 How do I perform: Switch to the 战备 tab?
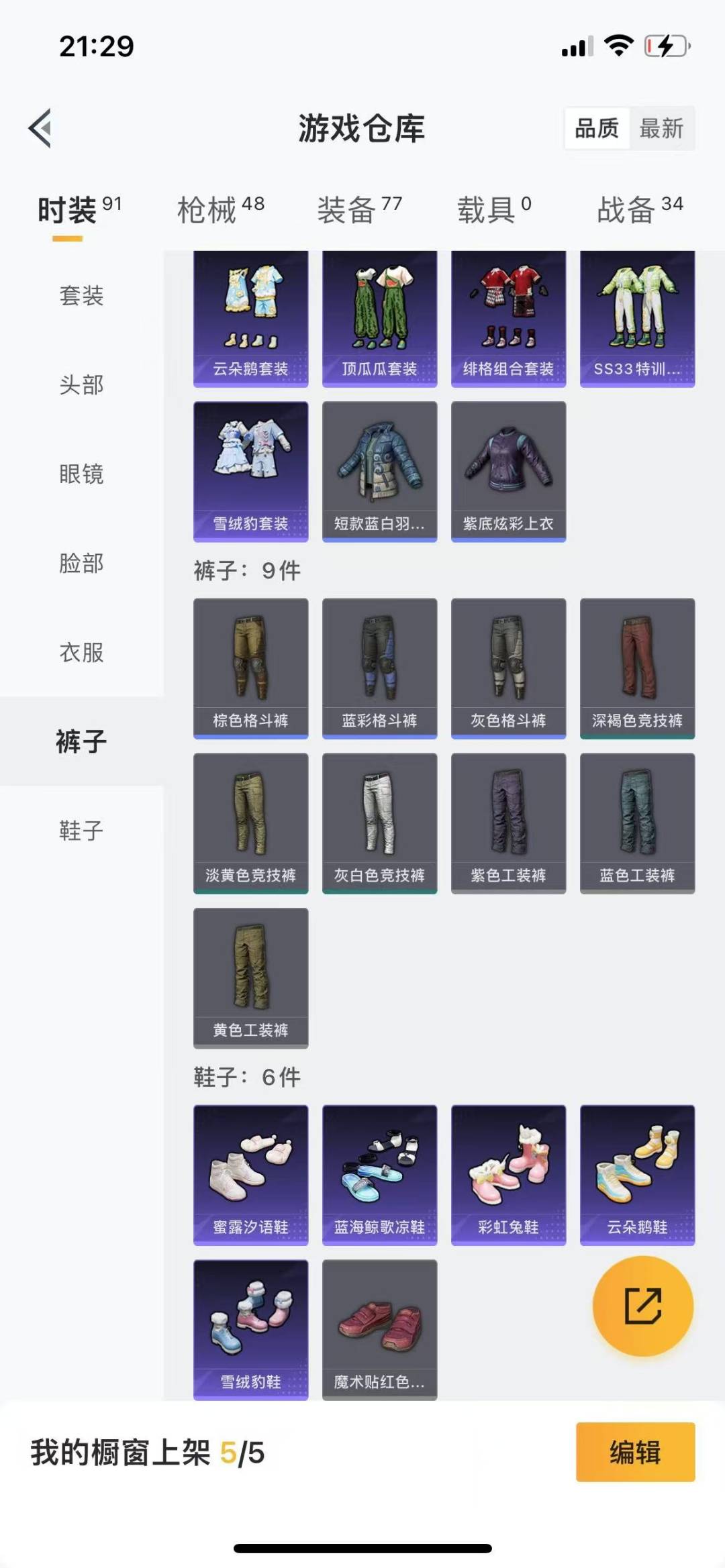coord(640,209)
